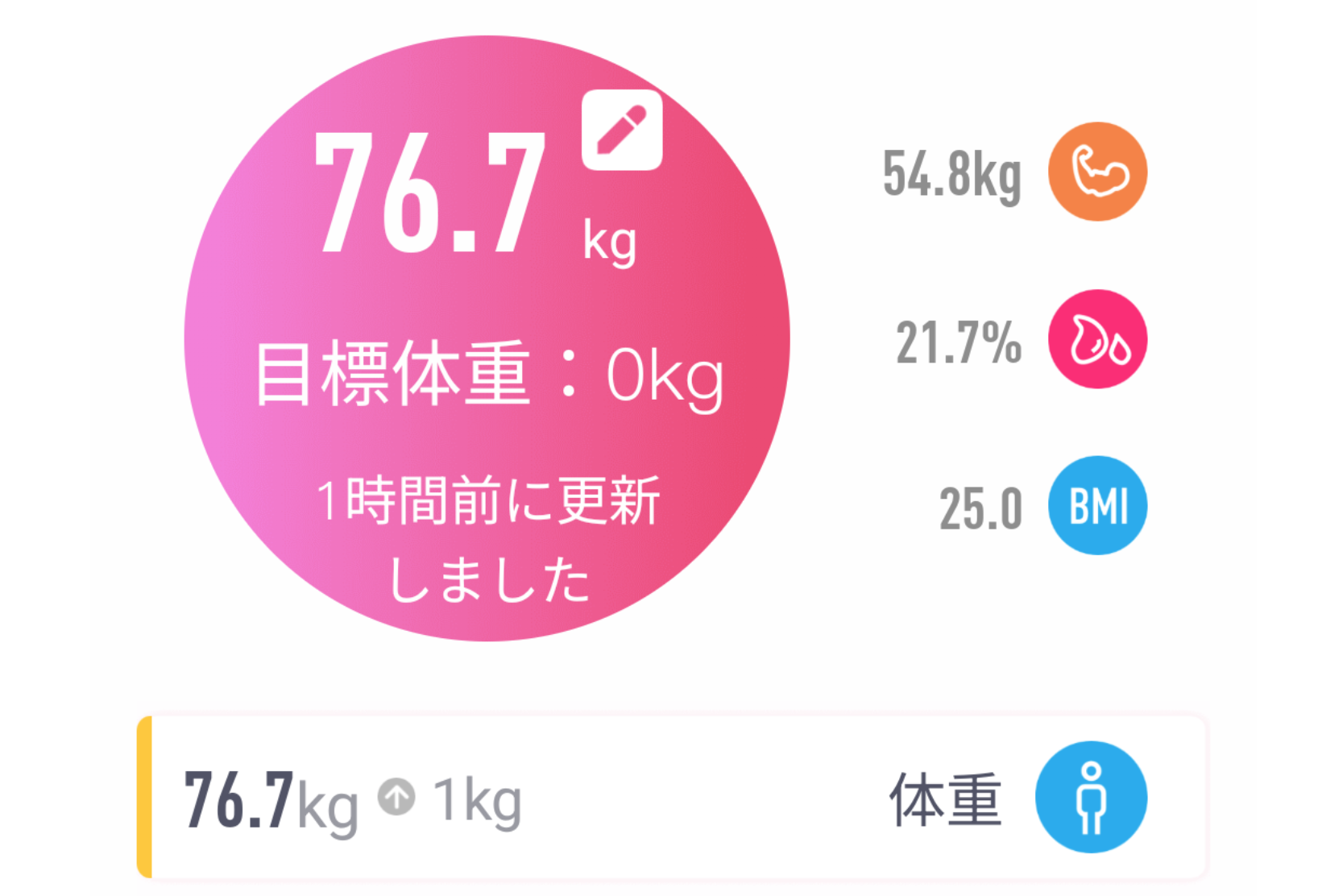
Task: Tap the pencil edit icon by the weight
Action: [x=621, y=131]
